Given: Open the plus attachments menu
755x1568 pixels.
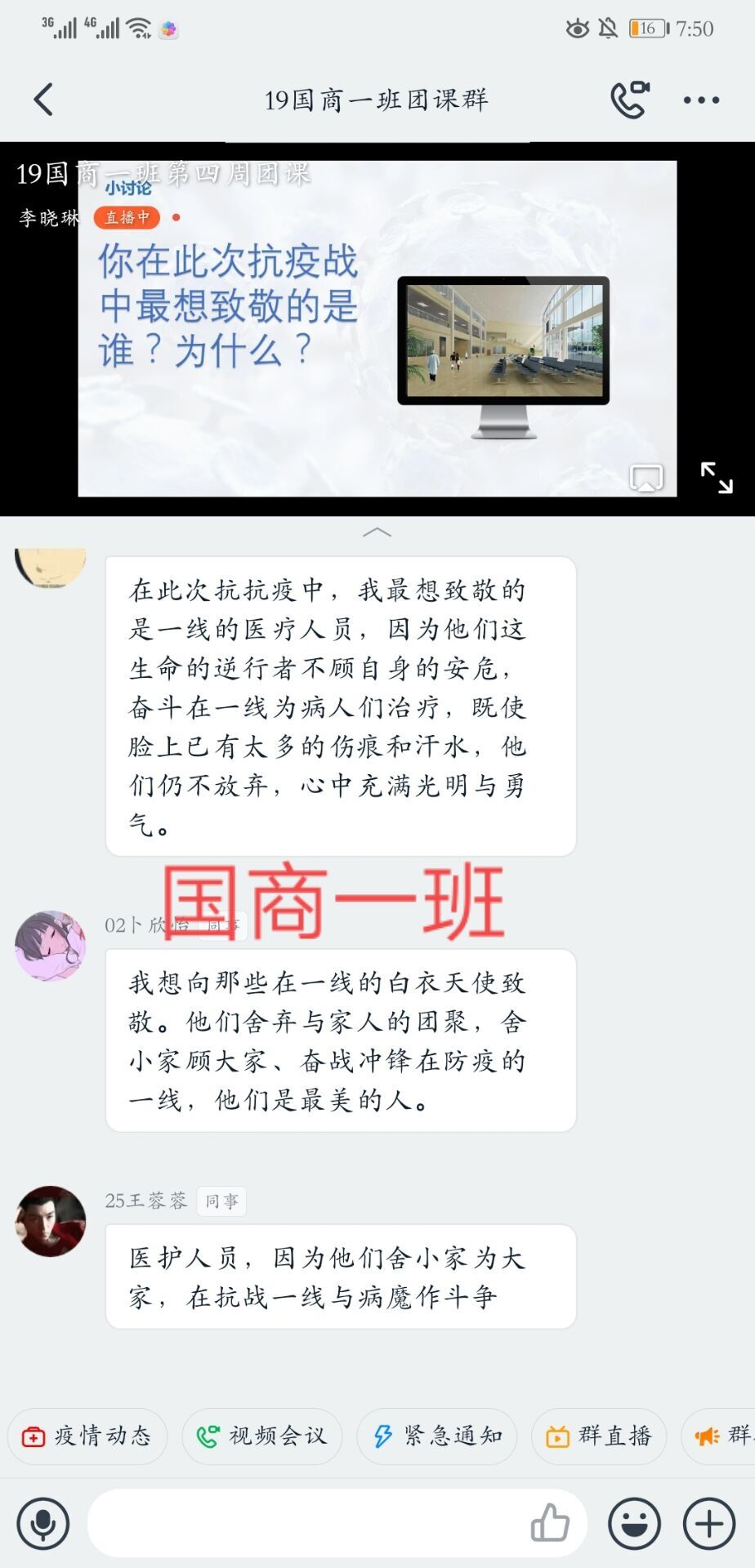Looking at the screenshot, I should pyautogui.click(x=709, y=1523).
